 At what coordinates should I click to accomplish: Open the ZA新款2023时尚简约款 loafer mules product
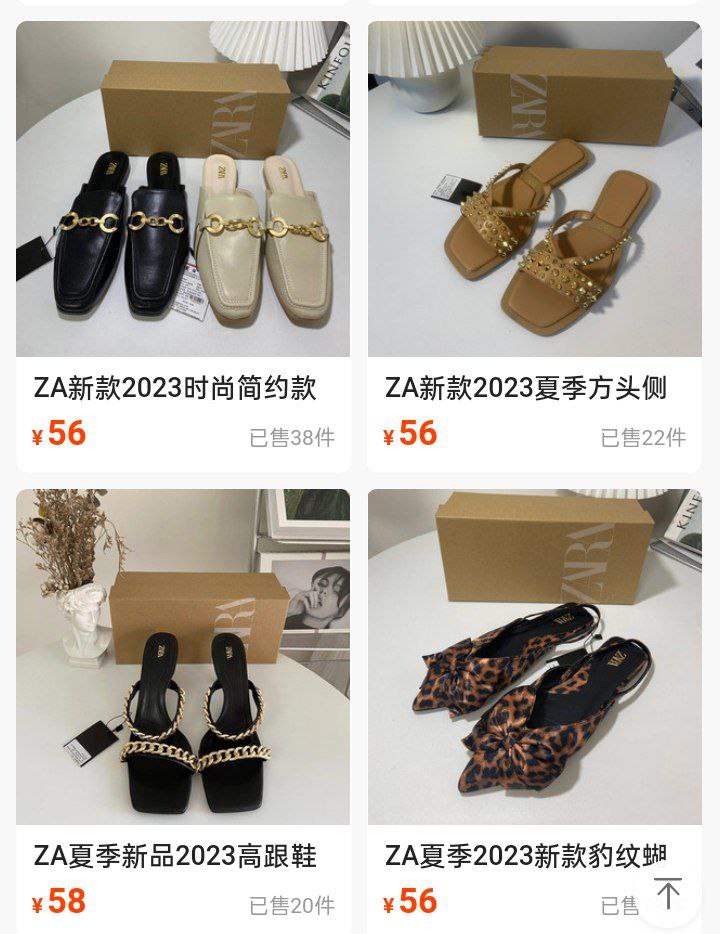coord(183,190)
